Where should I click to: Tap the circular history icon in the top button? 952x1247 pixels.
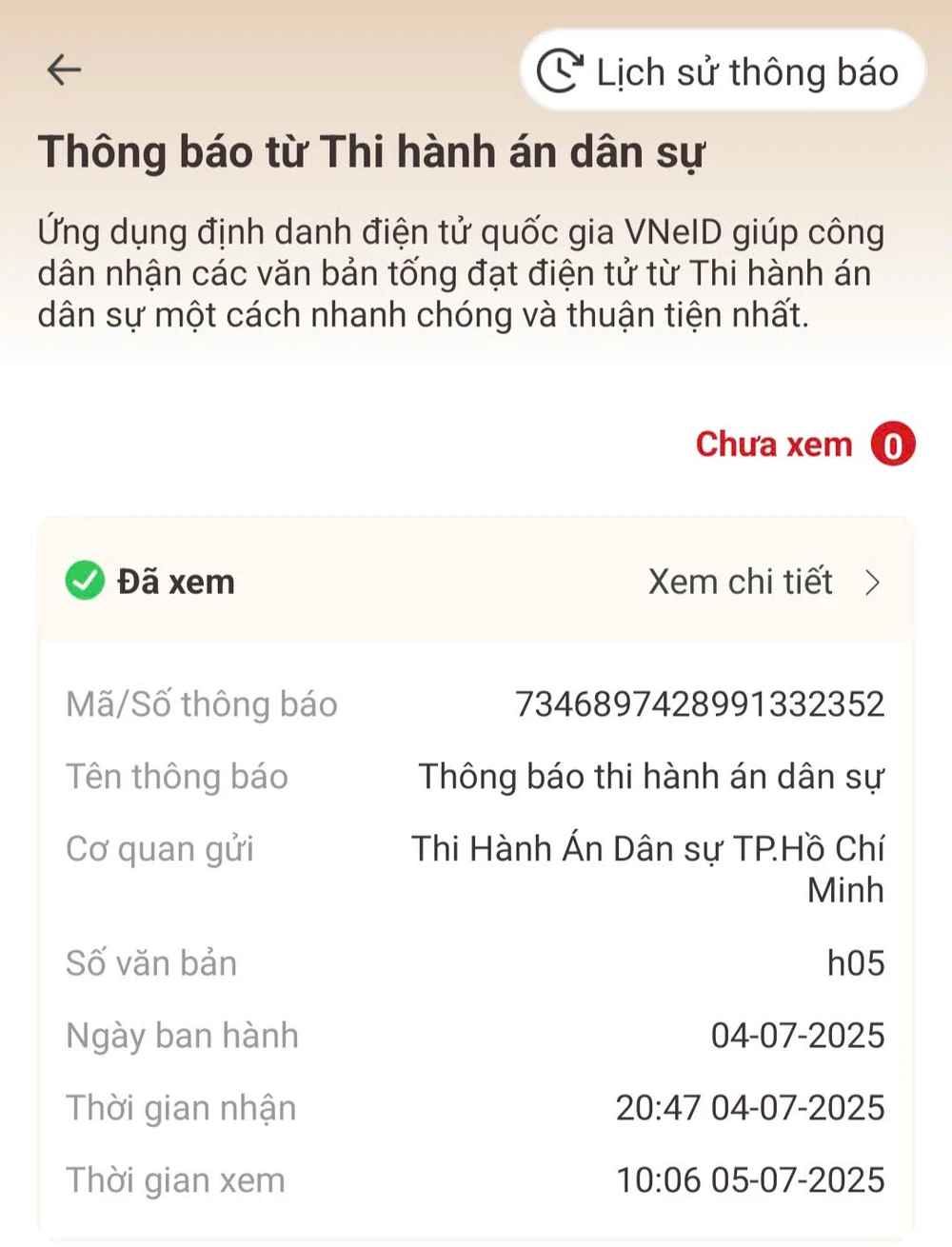click(x=560, y=70)
